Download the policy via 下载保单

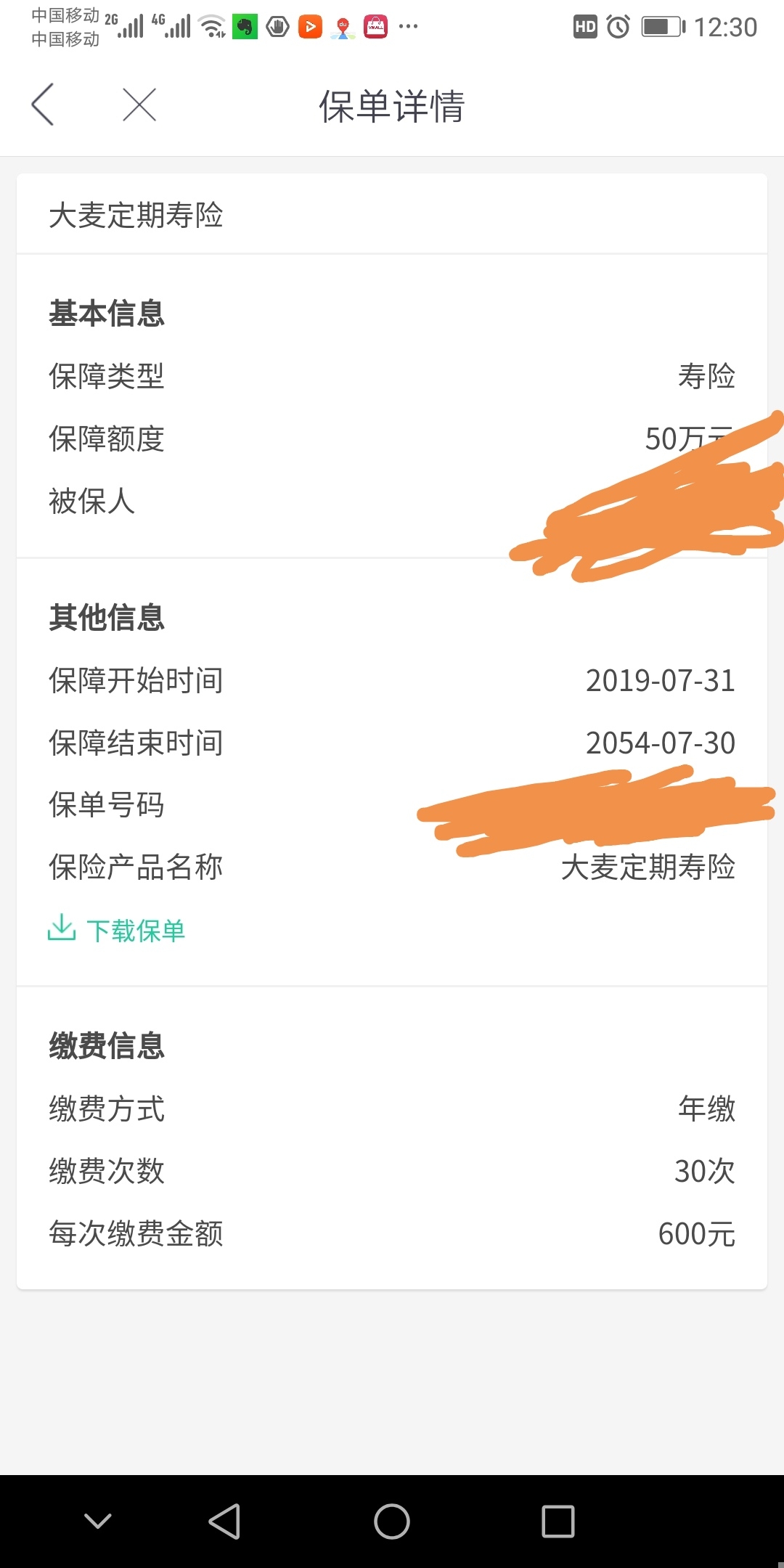tap(116, 929)
